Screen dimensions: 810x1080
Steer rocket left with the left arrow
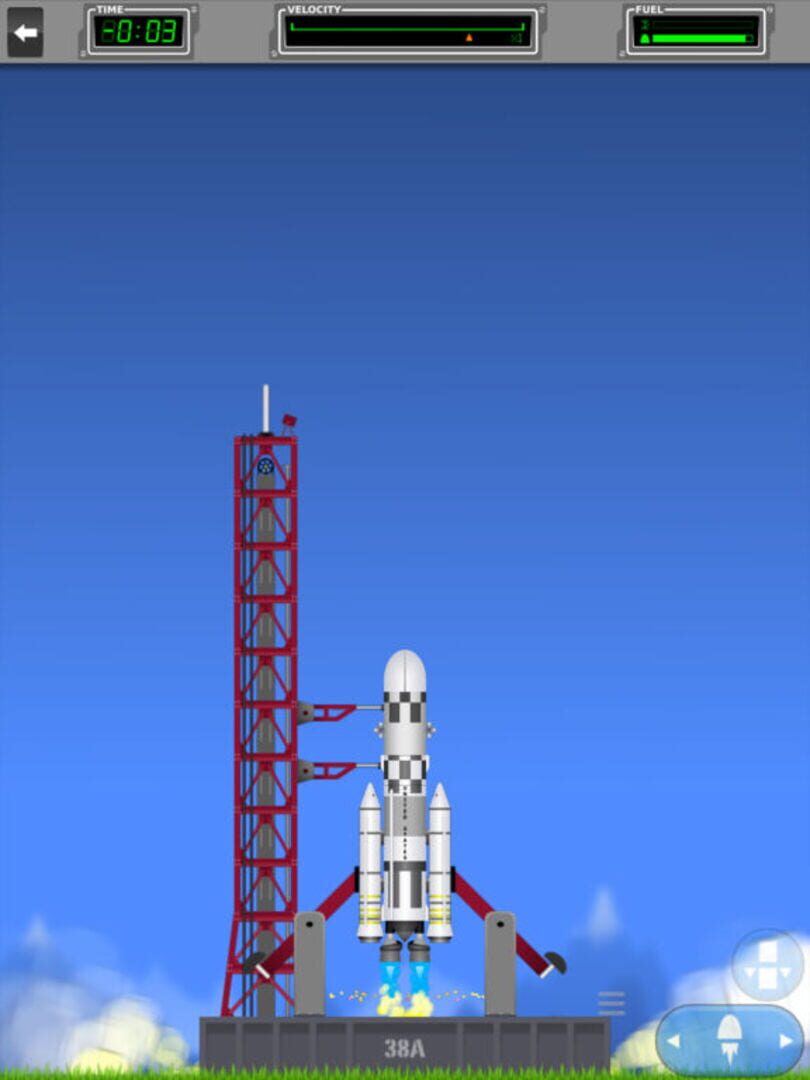point(674,1041)
